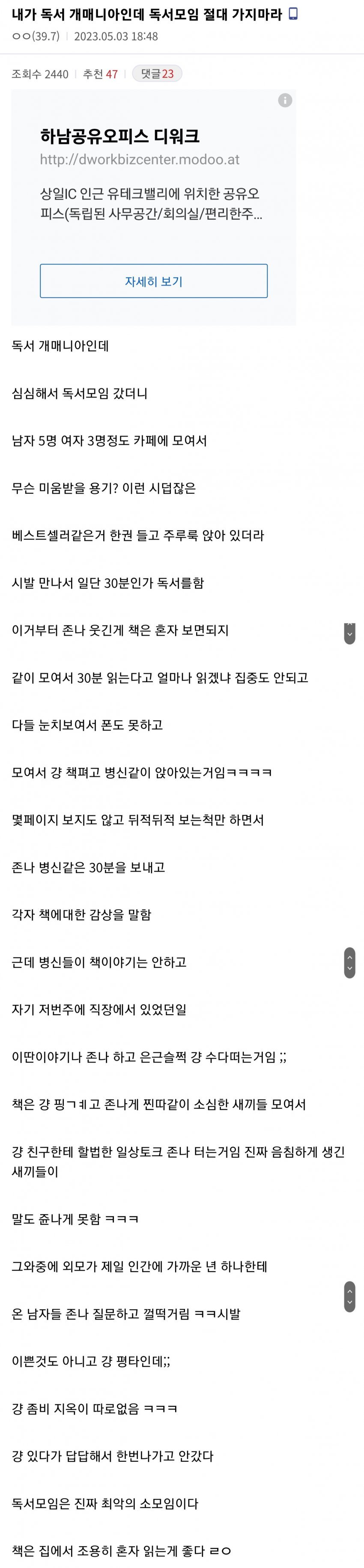Tap 자세히 보기 on the ad
The height and width of the screenshot is (1568, 364).
153,281
